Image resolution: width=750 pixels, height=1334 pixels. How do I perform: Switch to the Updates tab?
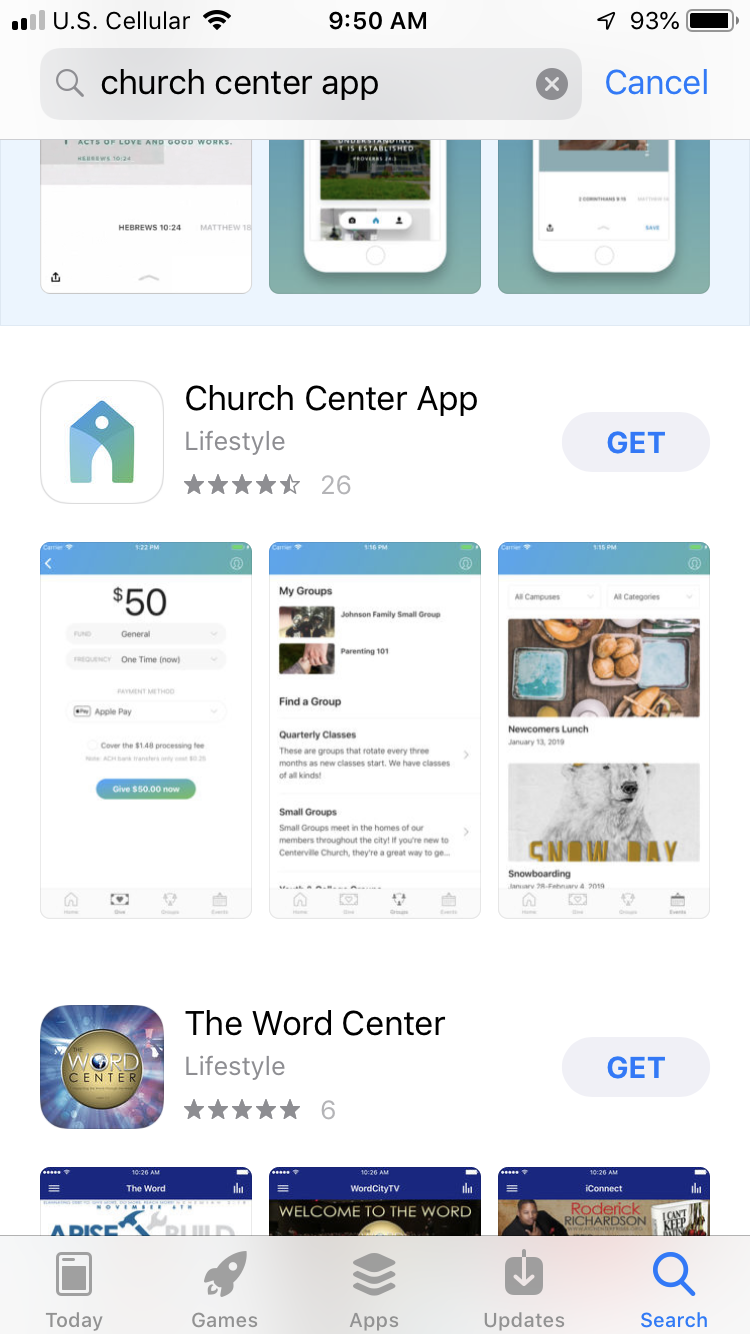click(x=524, y=1289)
